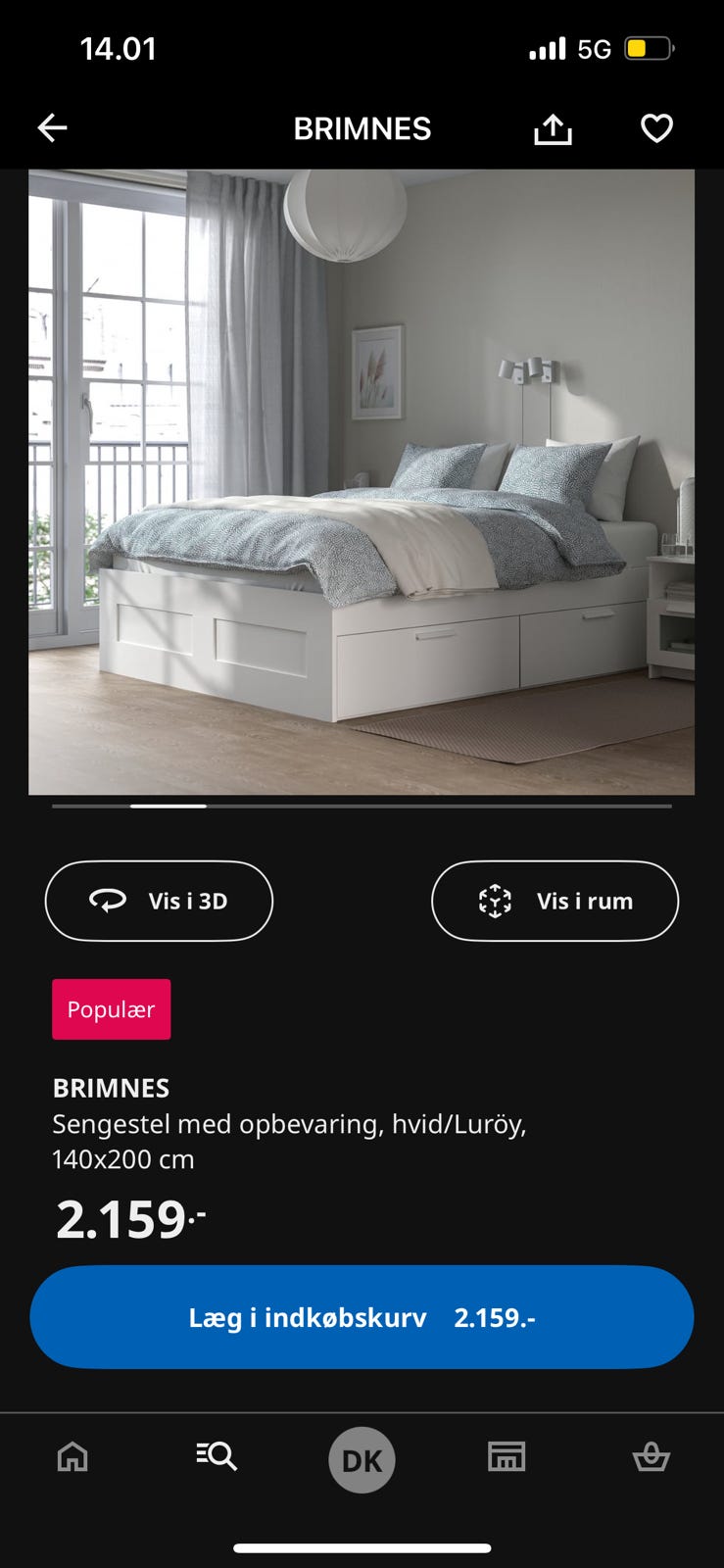Screen dimensions: 724x1568
Task: Open the search with magnifier icon
Action: point(217,1458)
